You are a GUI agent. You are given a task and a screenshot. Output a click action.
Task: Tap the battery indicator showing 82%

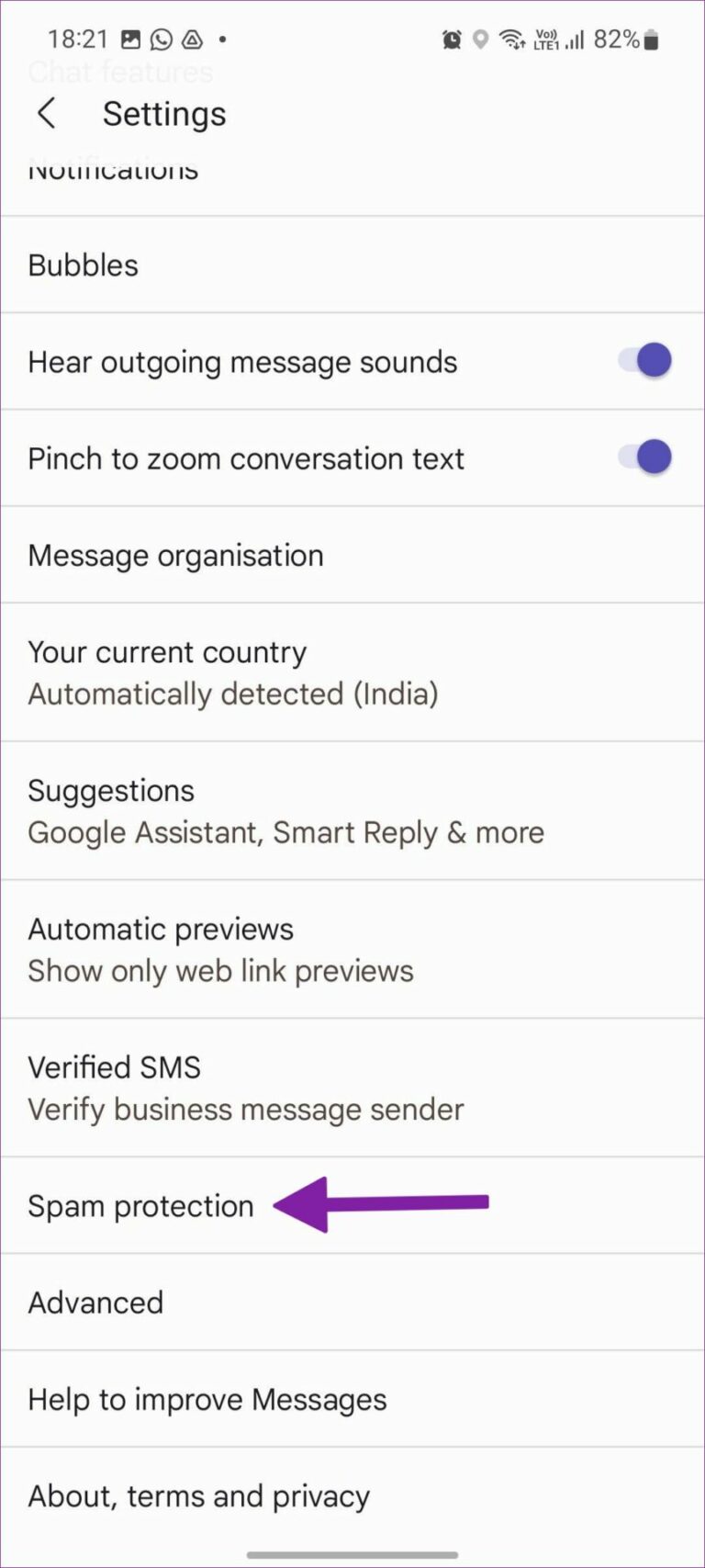coord(630,39)
